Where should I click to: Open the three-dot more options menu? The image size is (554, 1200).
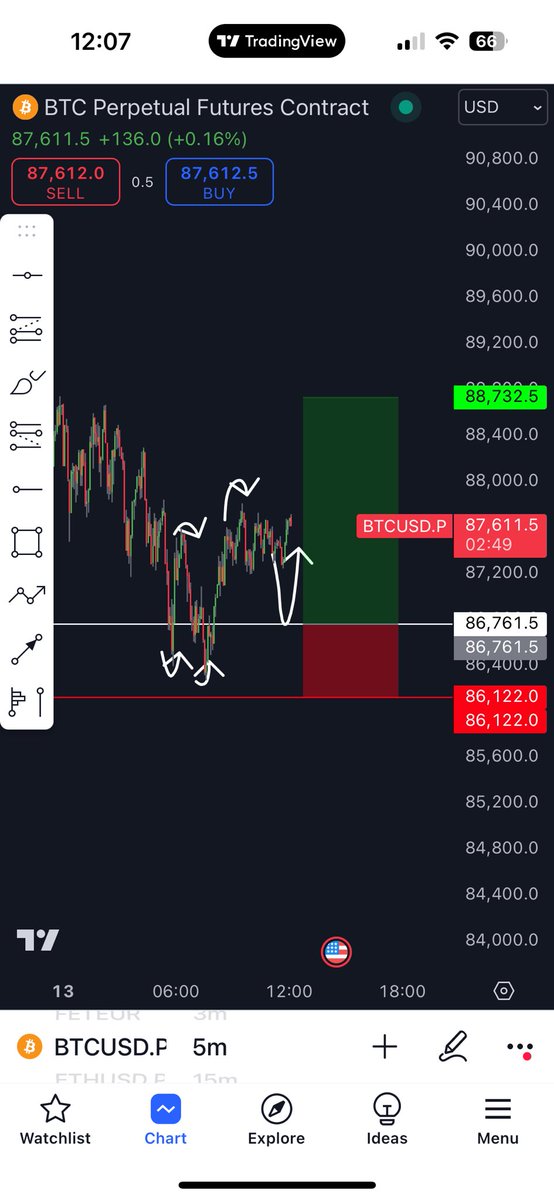pos(520,1048)
